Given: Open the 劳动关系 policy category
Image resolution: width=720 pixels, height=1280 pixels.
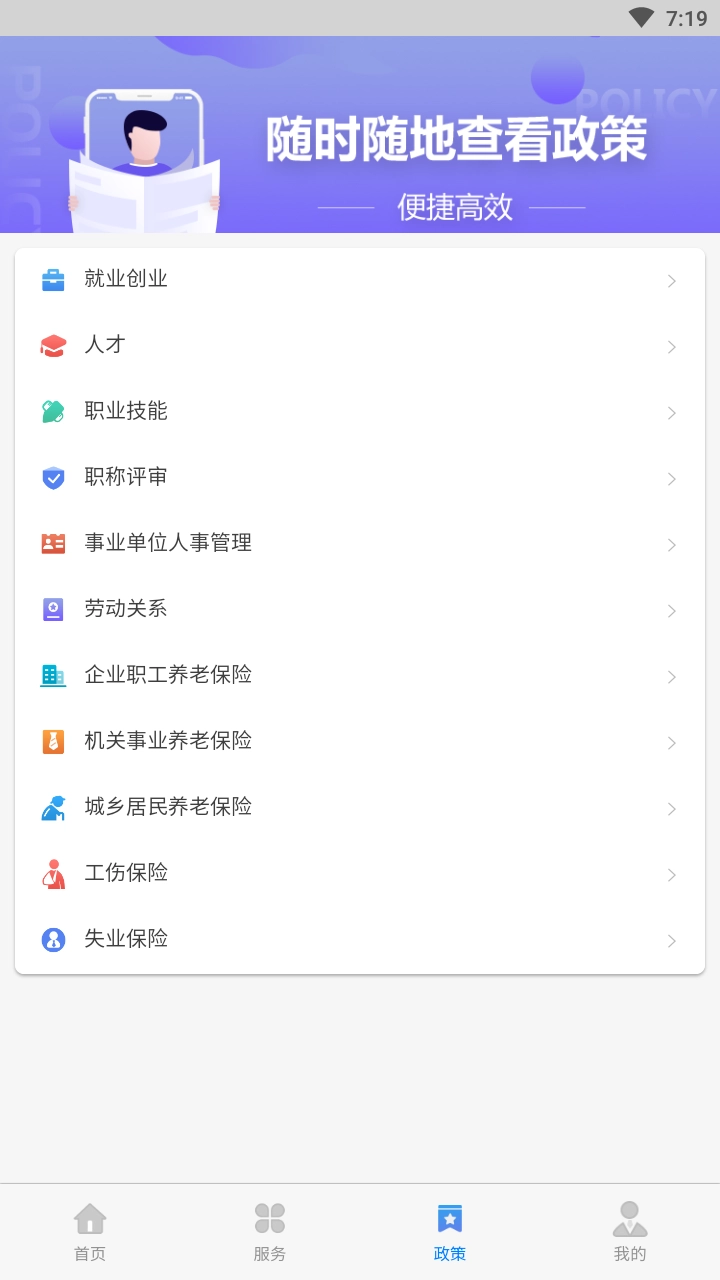Looking at the screenshot, I should coord(360,610).
